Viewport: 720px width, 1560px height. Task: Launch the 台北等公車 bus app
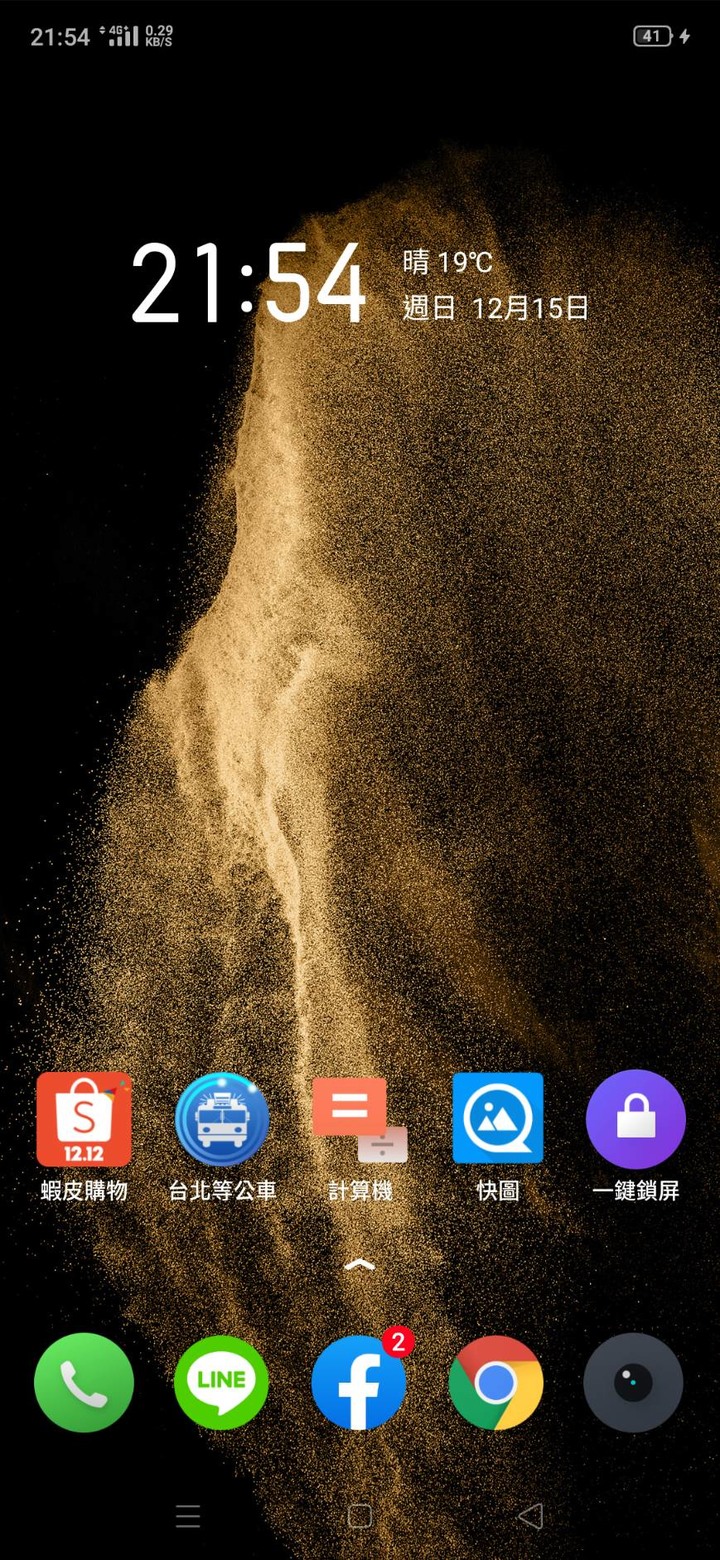click(x=222, y=1119)
